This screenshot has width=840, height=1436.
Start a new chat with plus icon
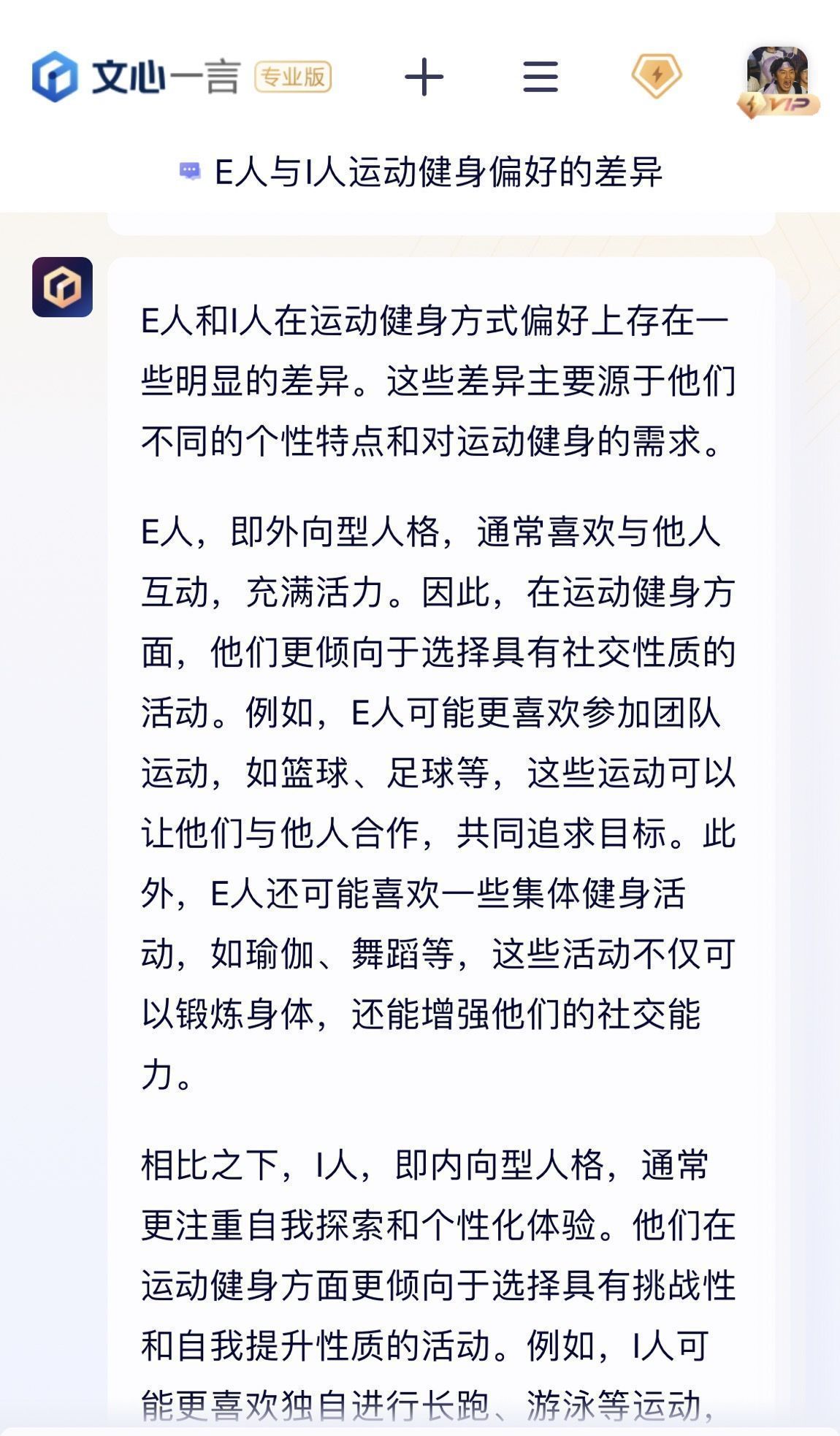click(424, 77)
